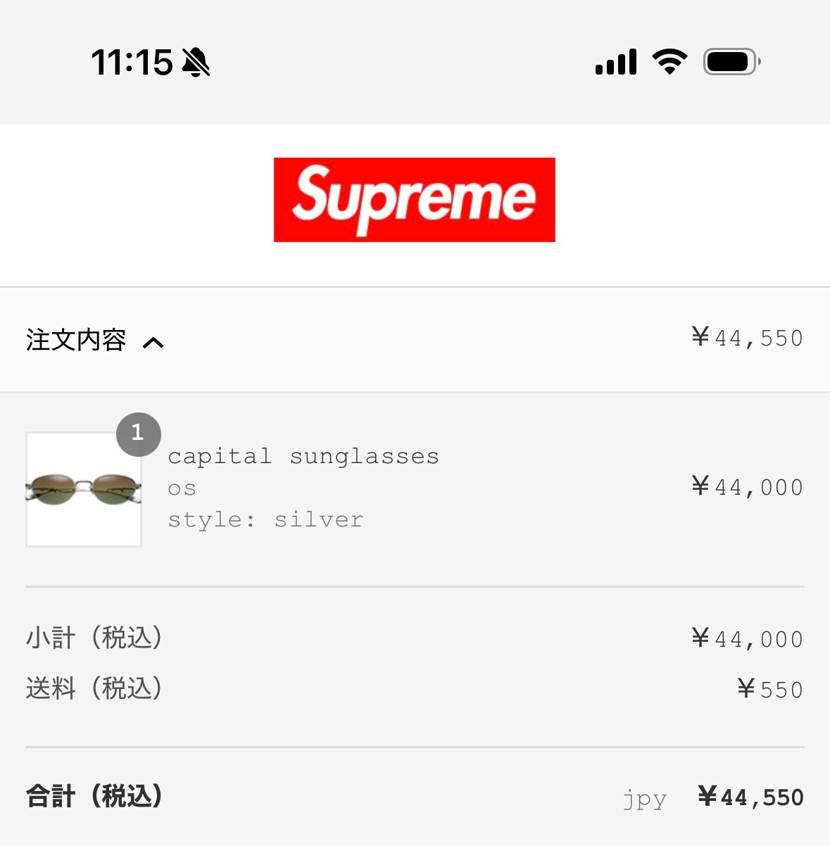This screenshot has width=830, height=846.
Task: Click the 合計（税込） total amount ¥44,550
Action: pyautogui.click(x=750, y=797)
